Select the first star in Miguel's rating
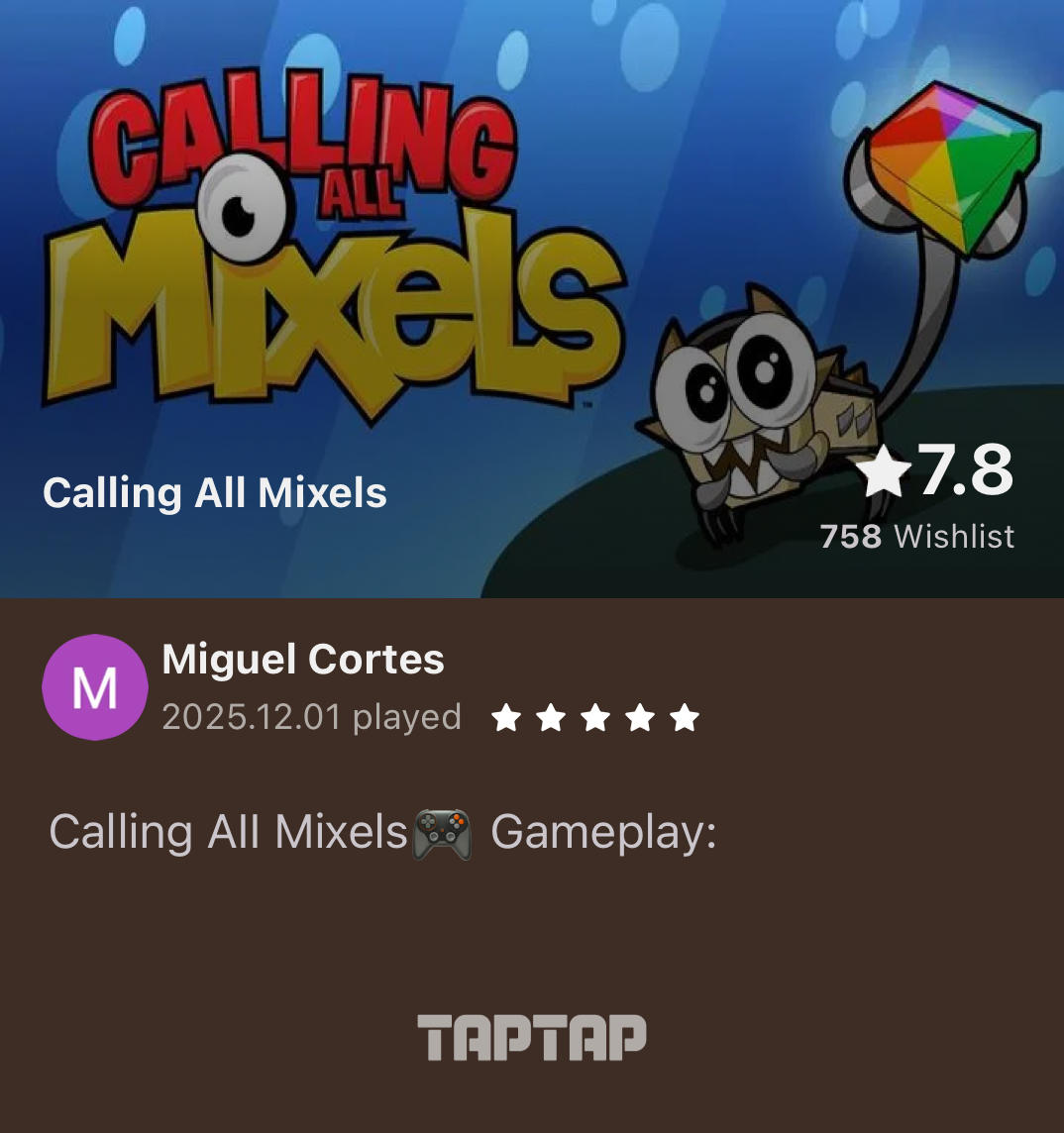 click(505, 718)
